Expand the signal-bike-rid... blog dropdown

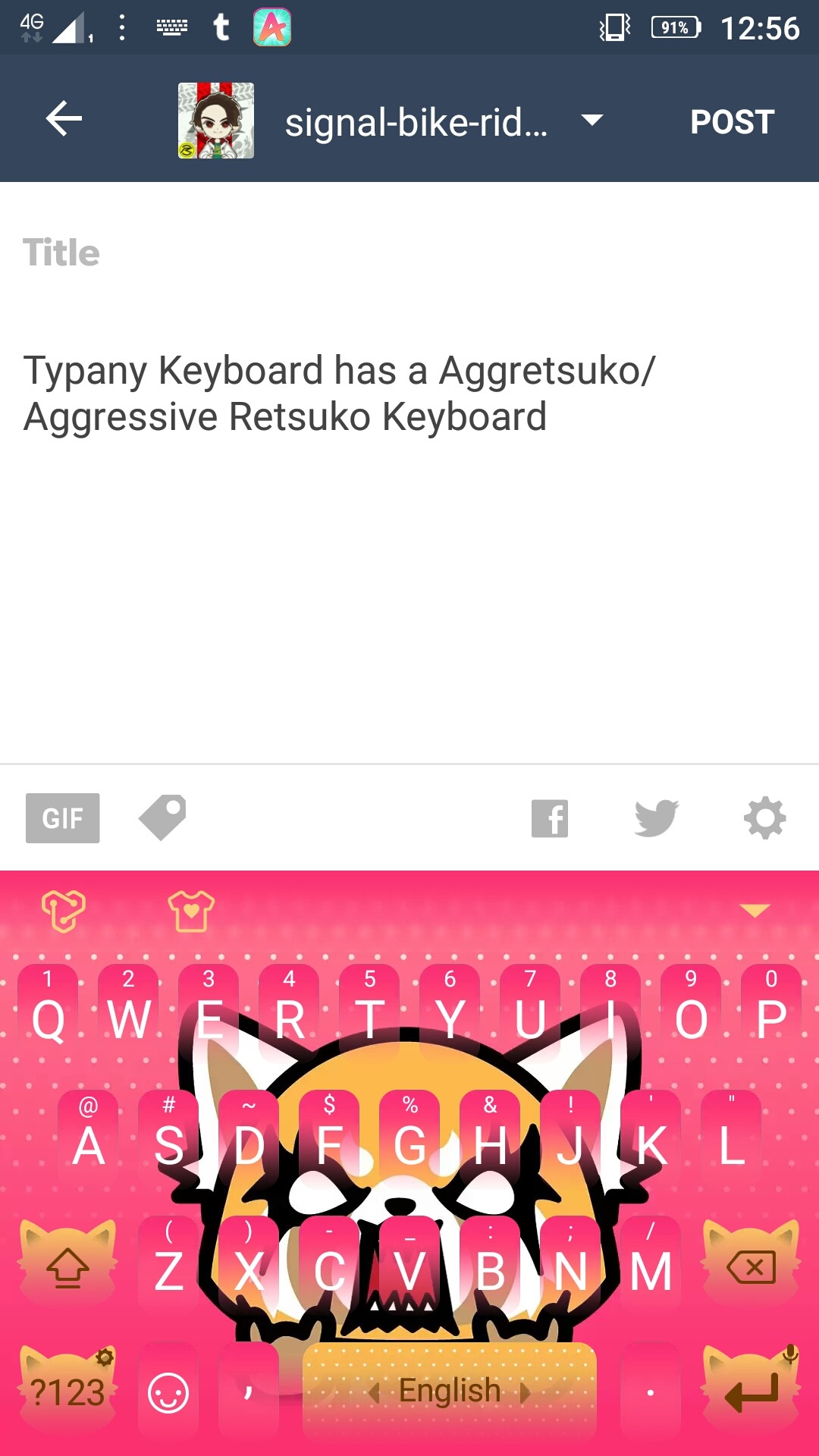[x=591, y=120]
